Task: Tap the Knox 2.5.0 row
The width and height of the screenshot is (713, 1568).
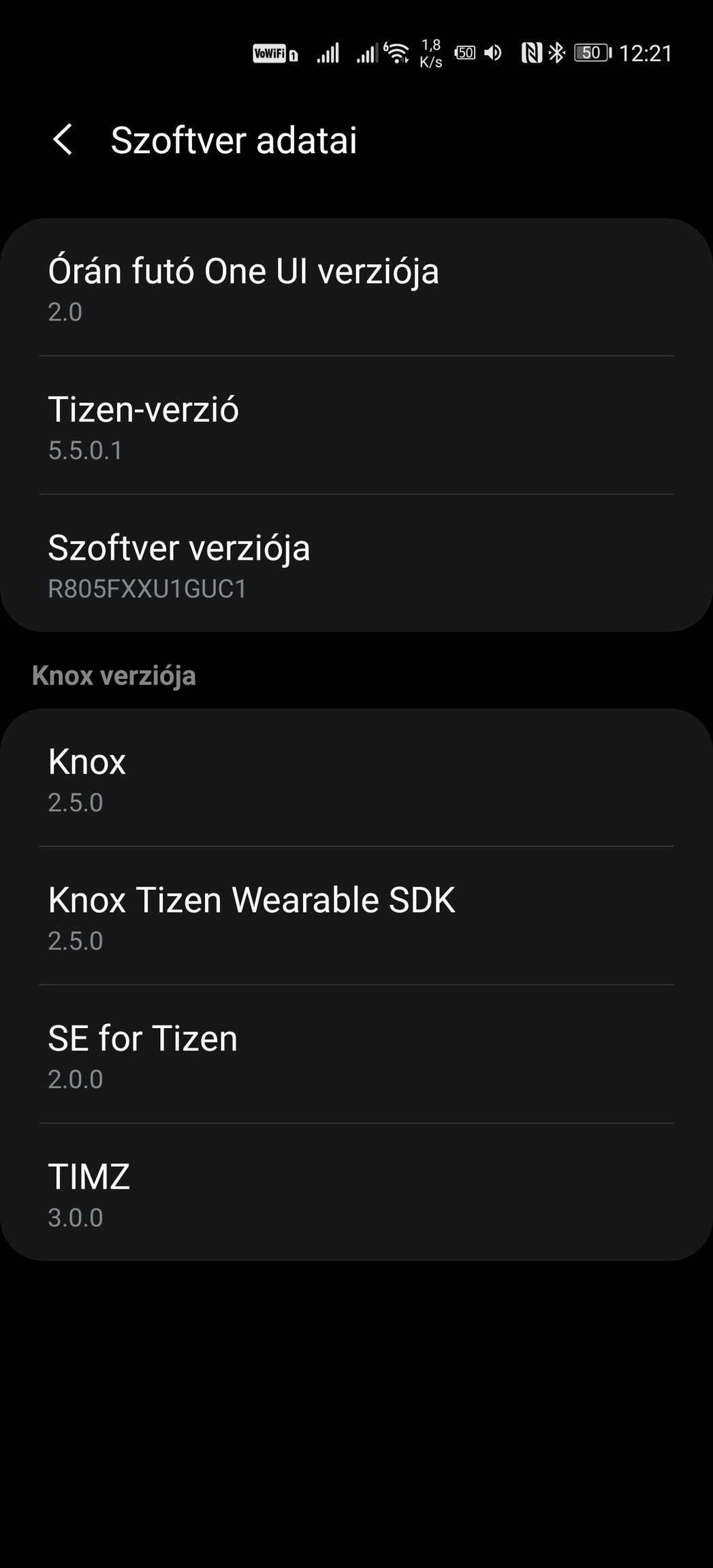Action: (x=356, y=778)
